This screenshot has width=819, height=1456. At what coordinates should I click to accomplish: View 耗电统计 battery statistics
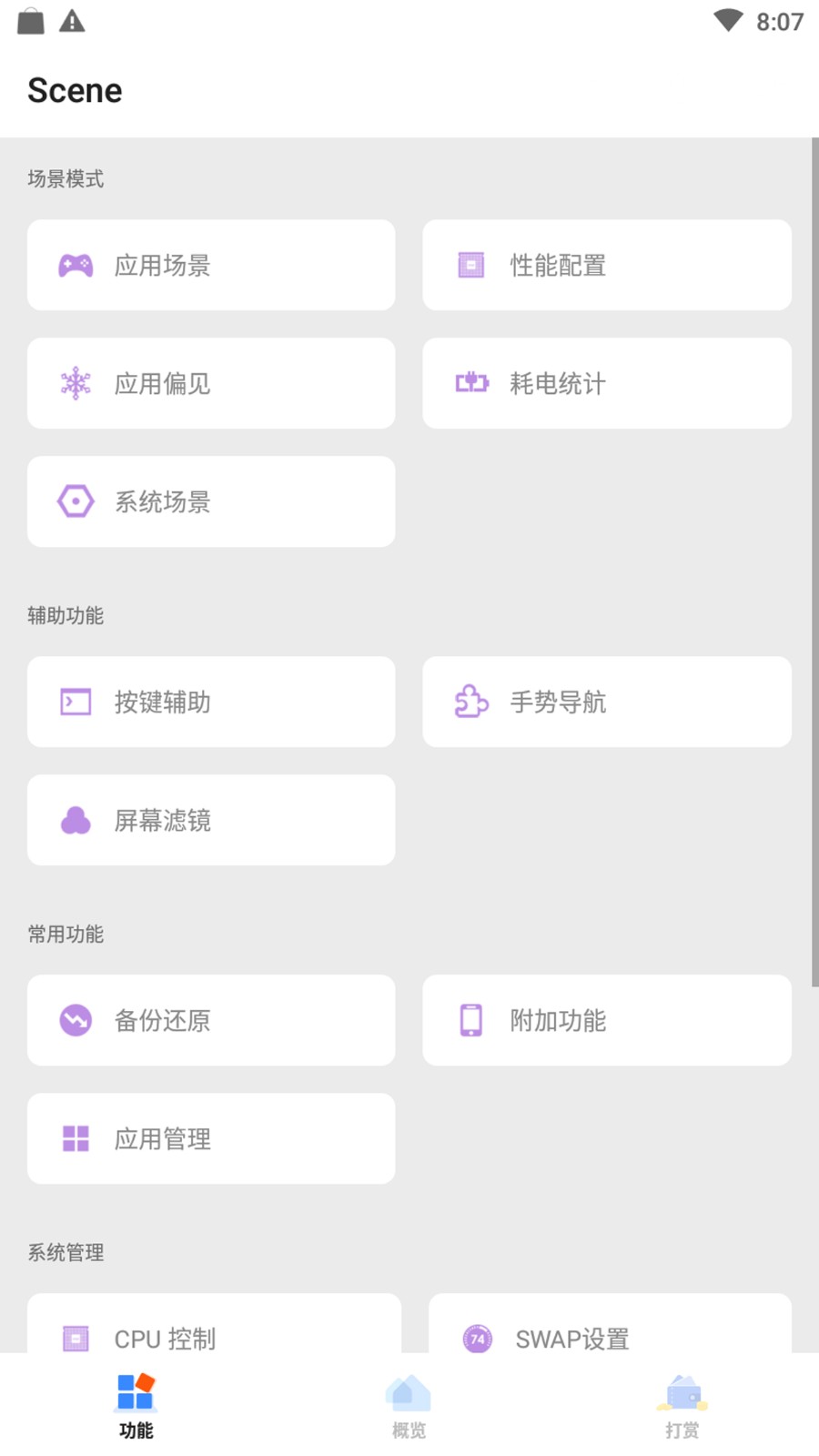point(607,383)
